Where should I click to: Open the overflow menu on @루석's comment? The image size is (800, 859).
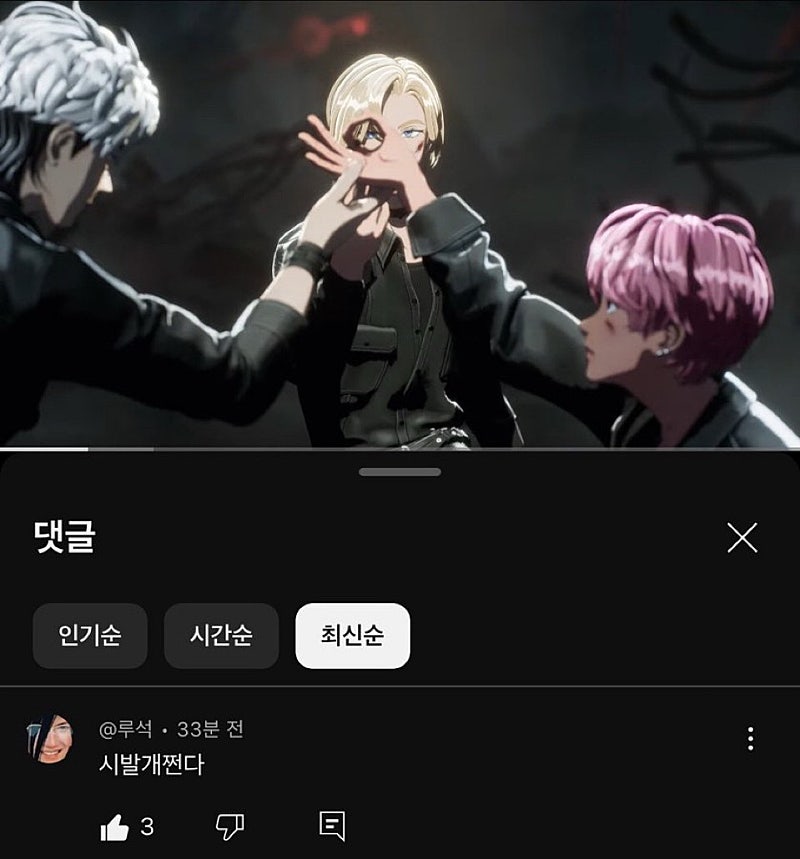pyautogui.click(x=750, y=739)
